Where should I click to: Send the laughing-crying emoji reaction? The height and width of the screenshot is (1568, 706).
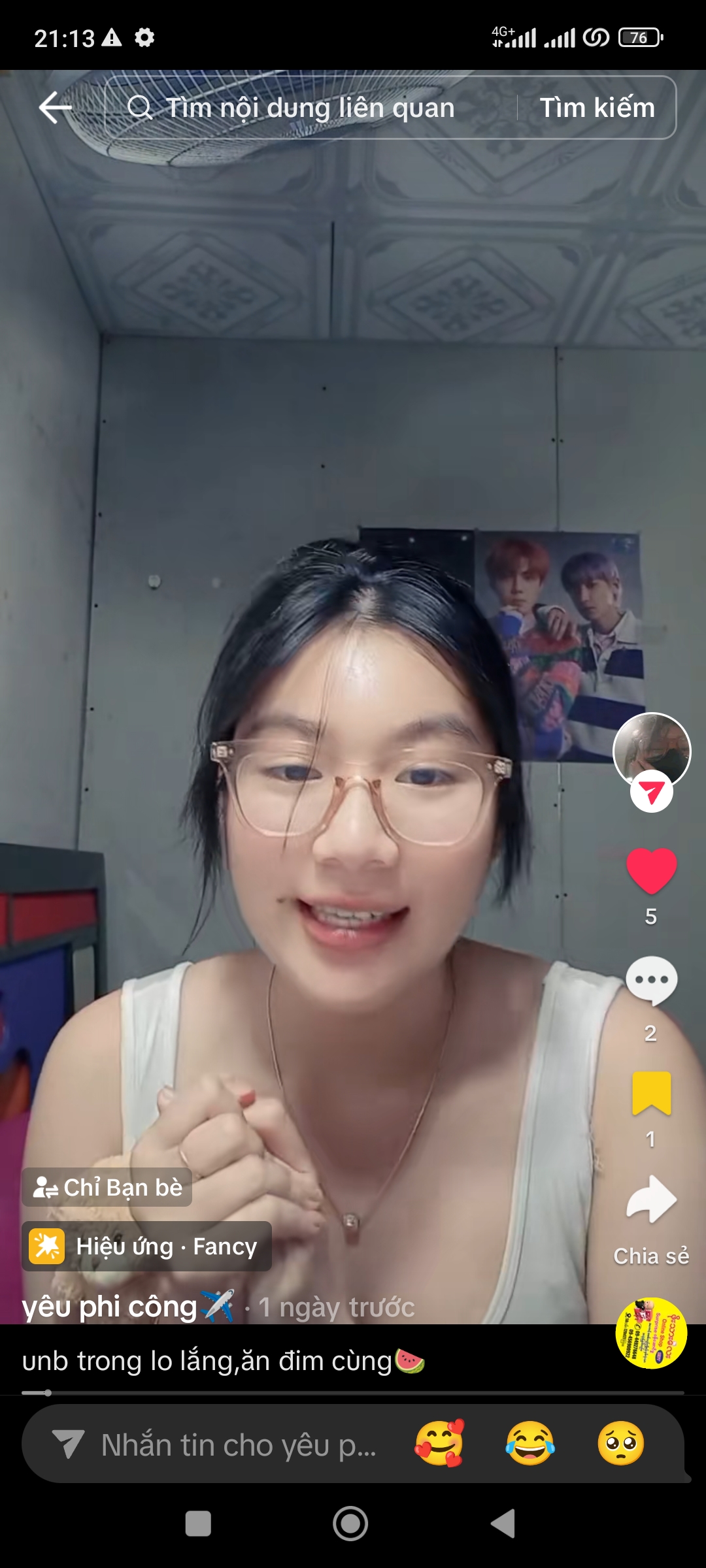tap(529, 1443)
